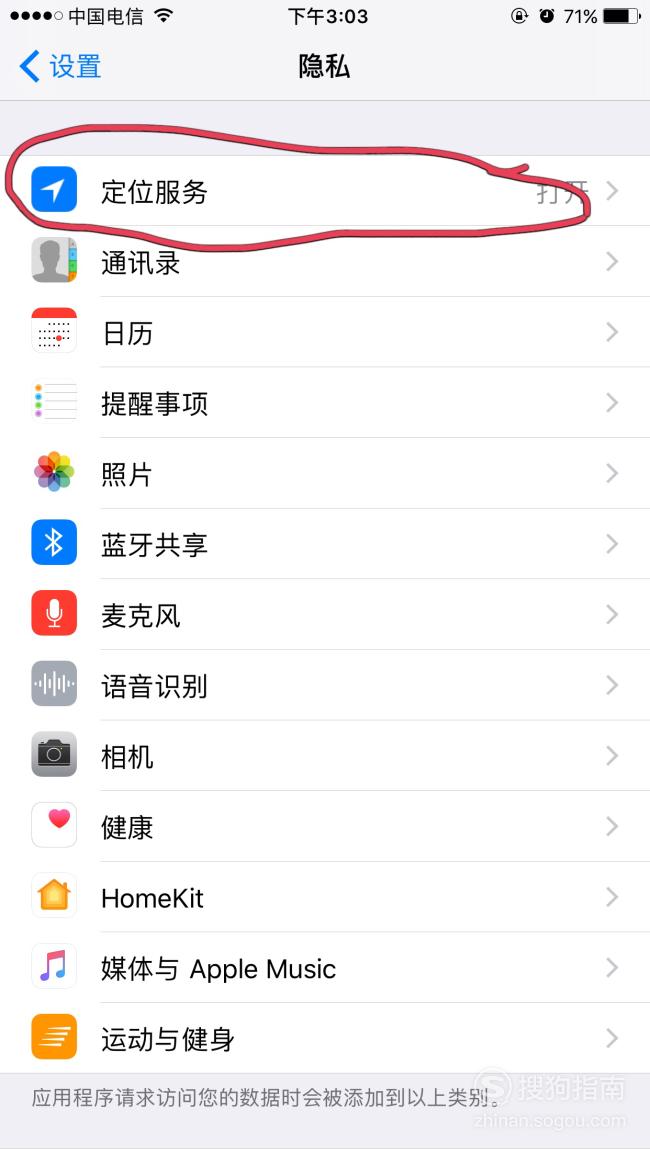Image resolution: width=650 pixels, height=1155 pixels.
Task: Open 麦克风 permissions
Action: (x=325, y=615)
